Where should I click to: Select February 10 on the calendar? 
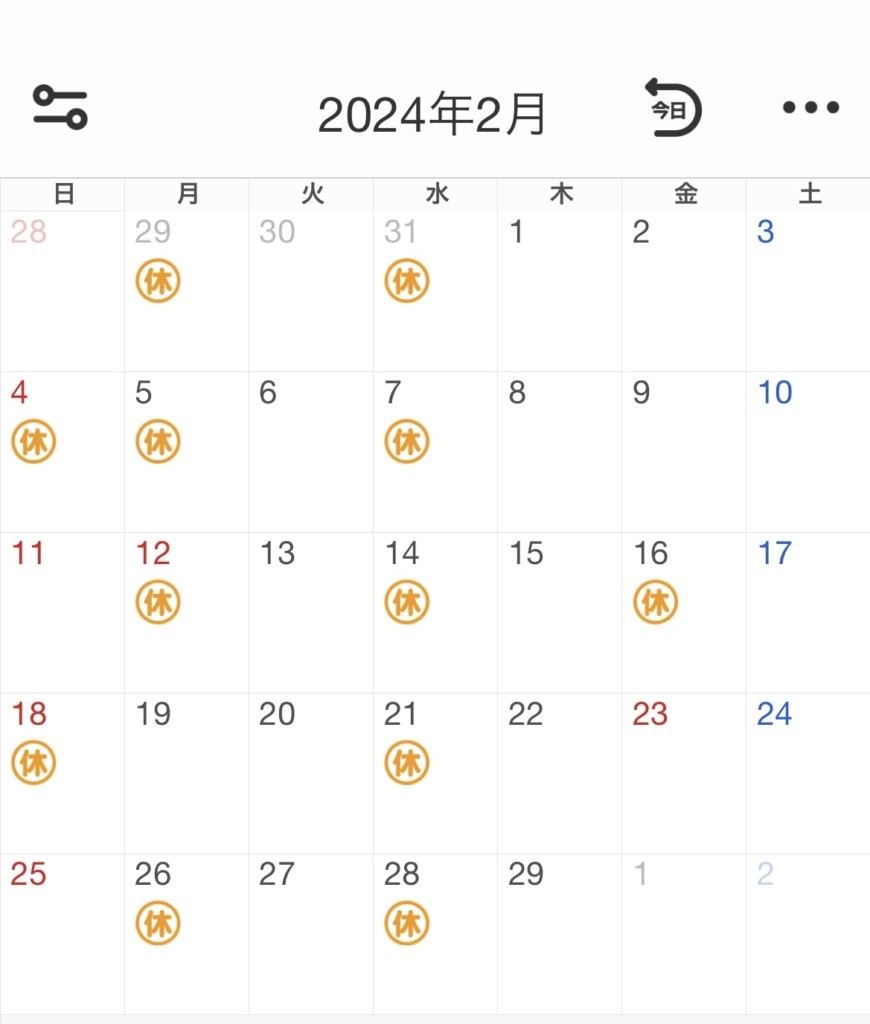[x=807, y=450]
